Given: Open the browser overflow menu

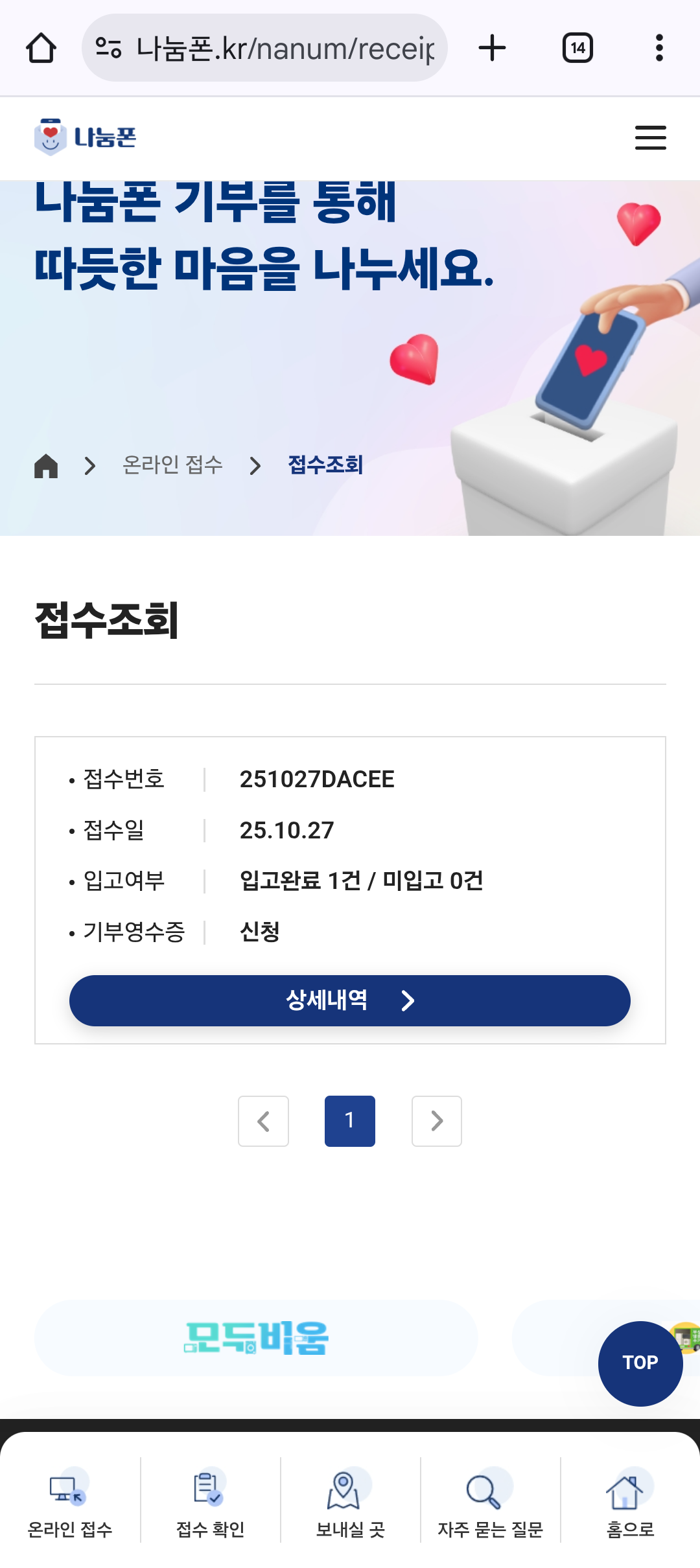Looking at the screenshot, I should [659, 48].
